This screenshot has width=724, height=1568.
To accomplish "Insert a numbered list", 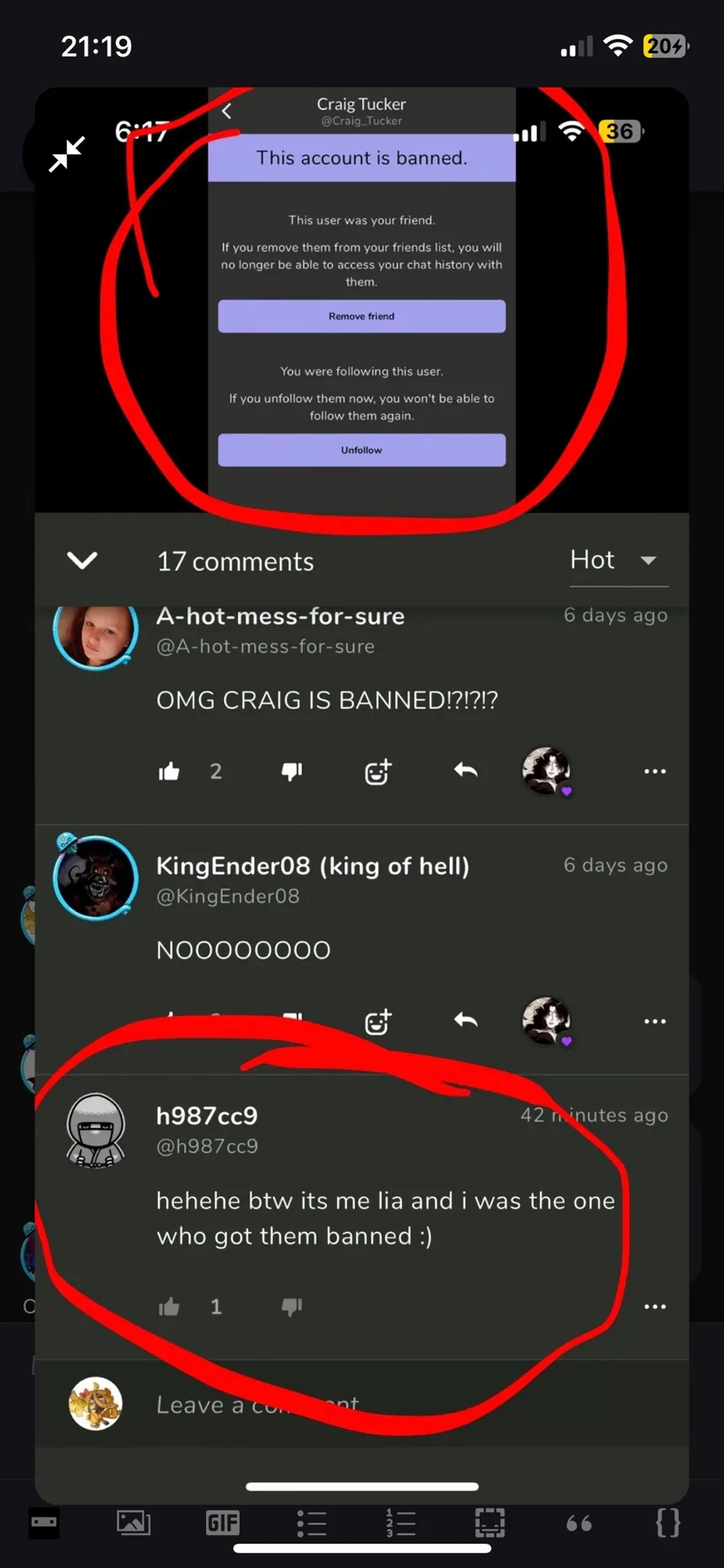I will [x=401, y=1523].
